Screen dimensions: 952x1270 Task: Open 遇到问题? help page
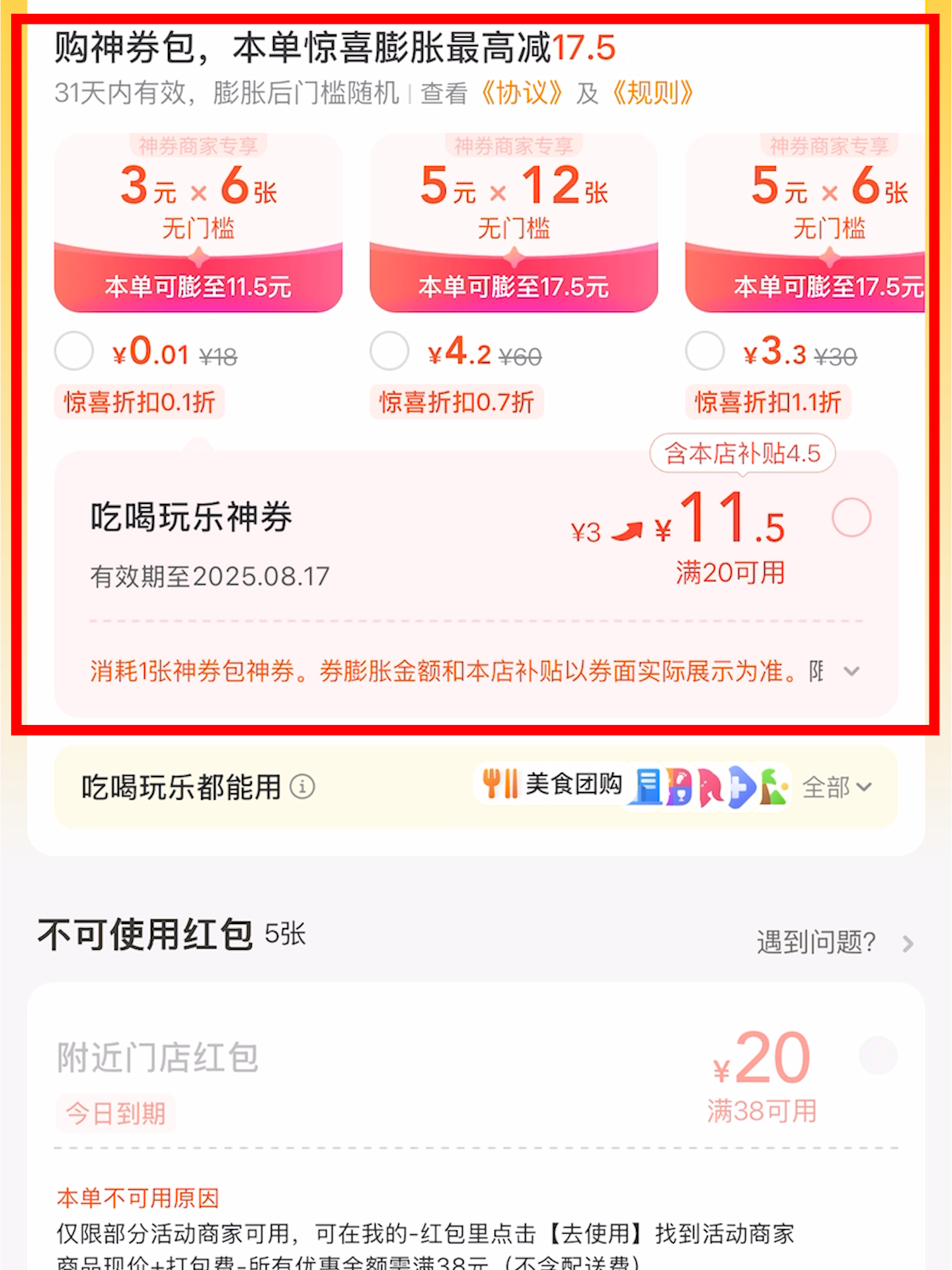pos(834,943)
